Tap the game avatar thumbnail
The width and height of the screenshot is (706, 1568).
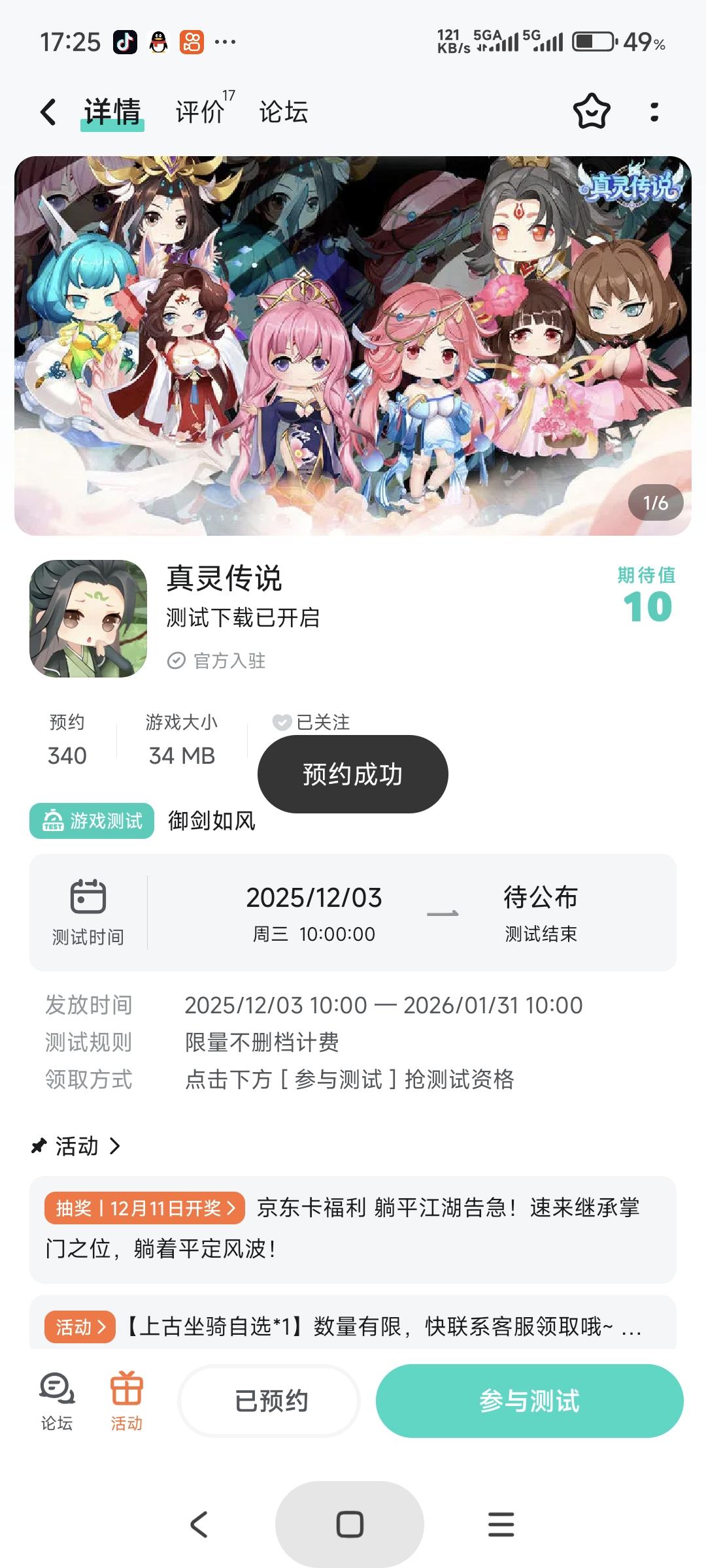click(89, 617)
